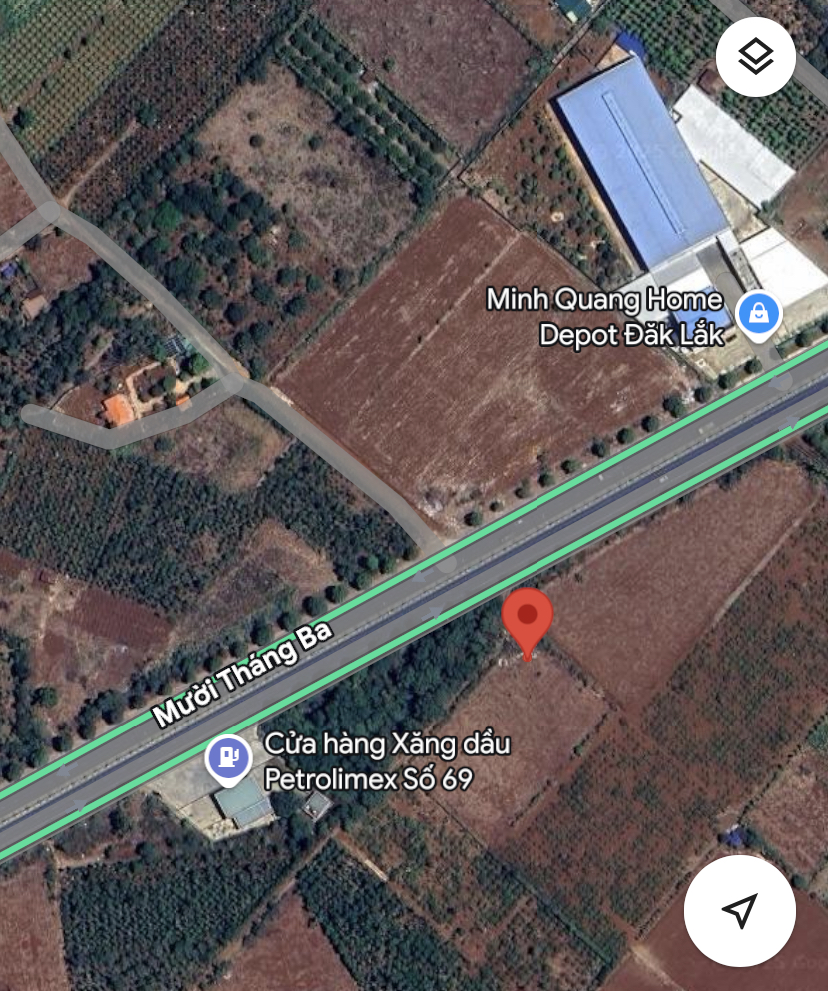Tap the red dropped pin

527,617
